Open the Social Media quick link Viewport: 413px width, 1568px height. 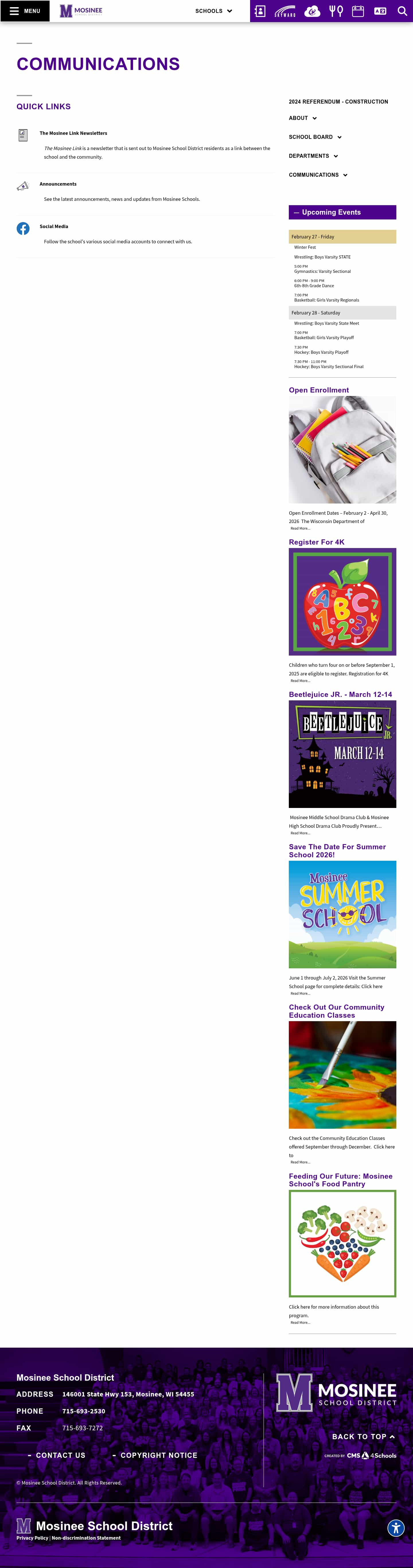point(54,226)
